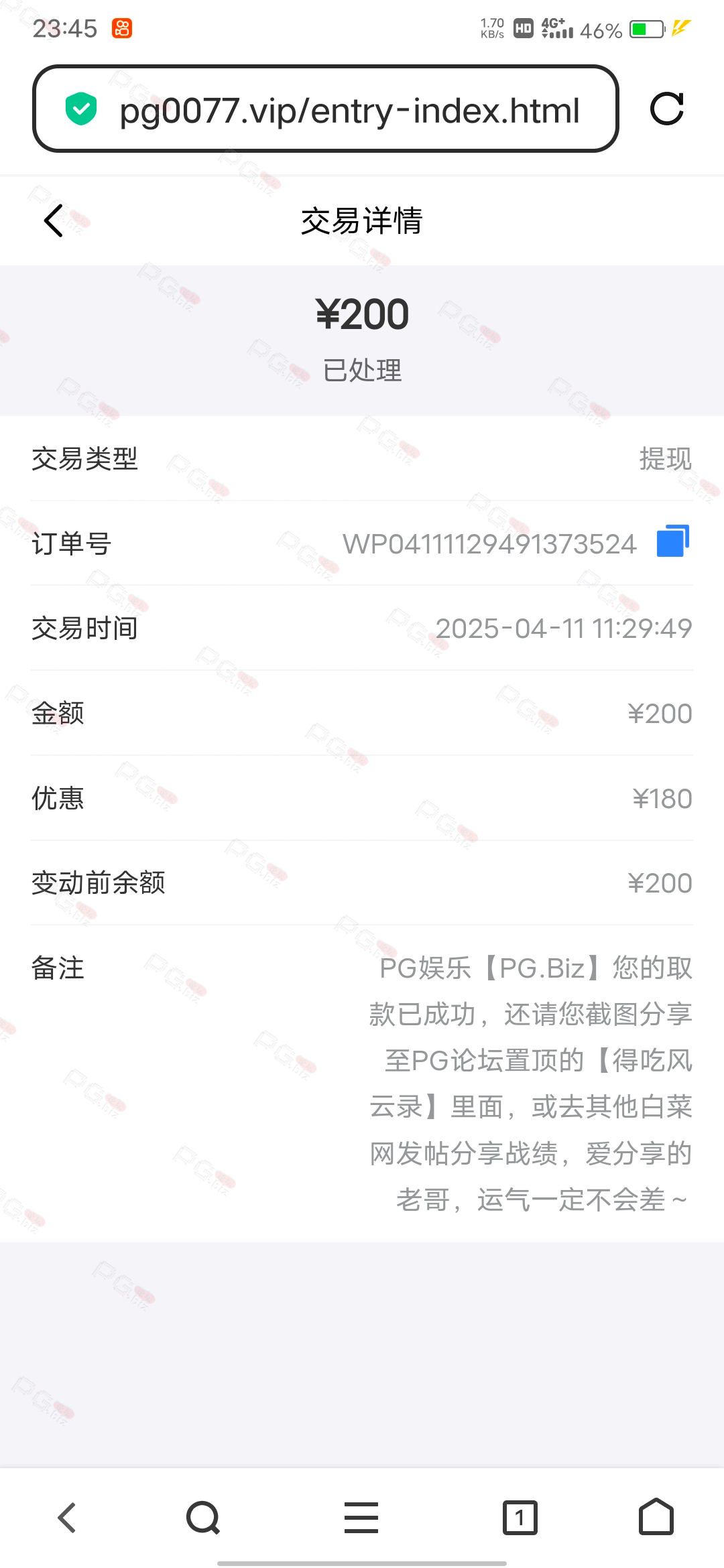Go to the browser home page
724x1568 pixels.
[x=656, y=1518]
